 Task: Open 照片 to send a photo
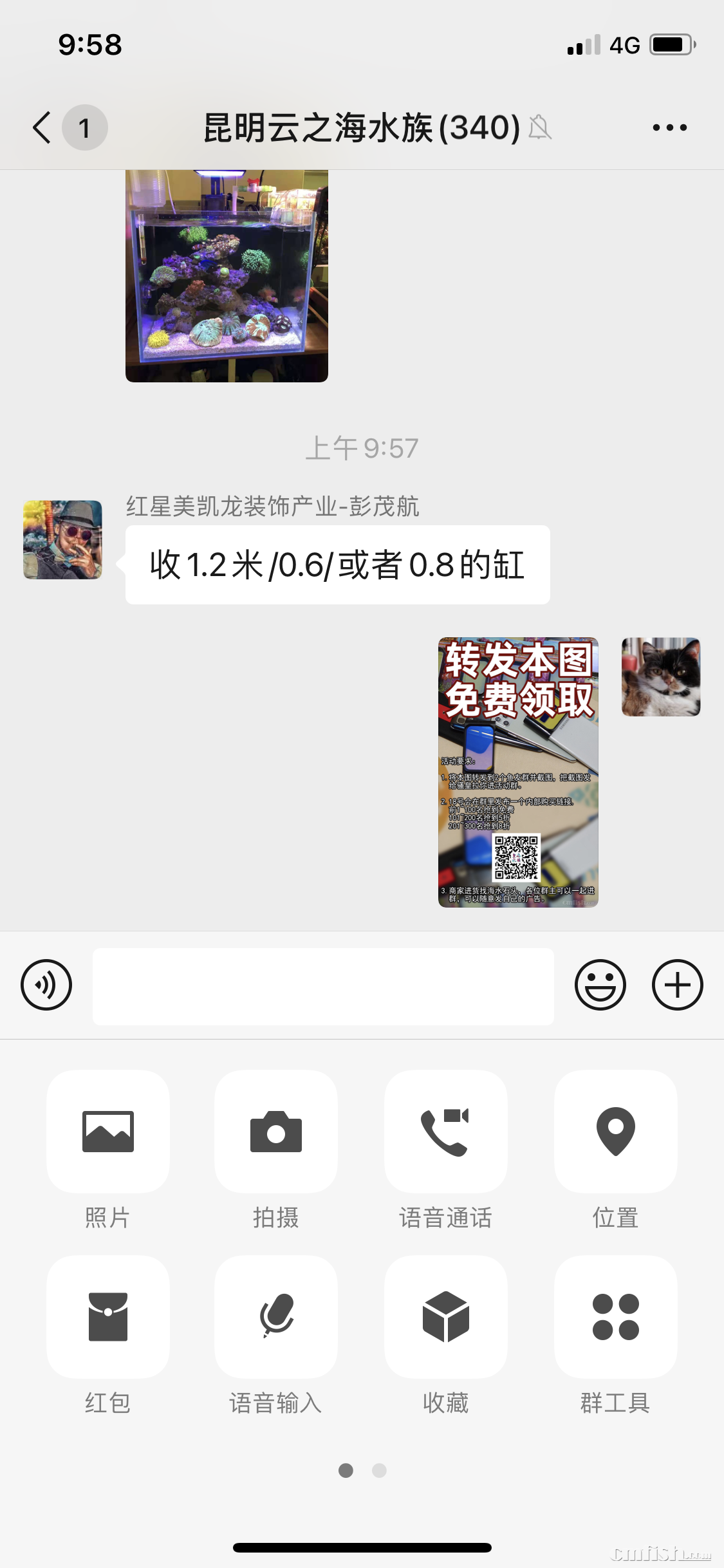point(108,1132)
